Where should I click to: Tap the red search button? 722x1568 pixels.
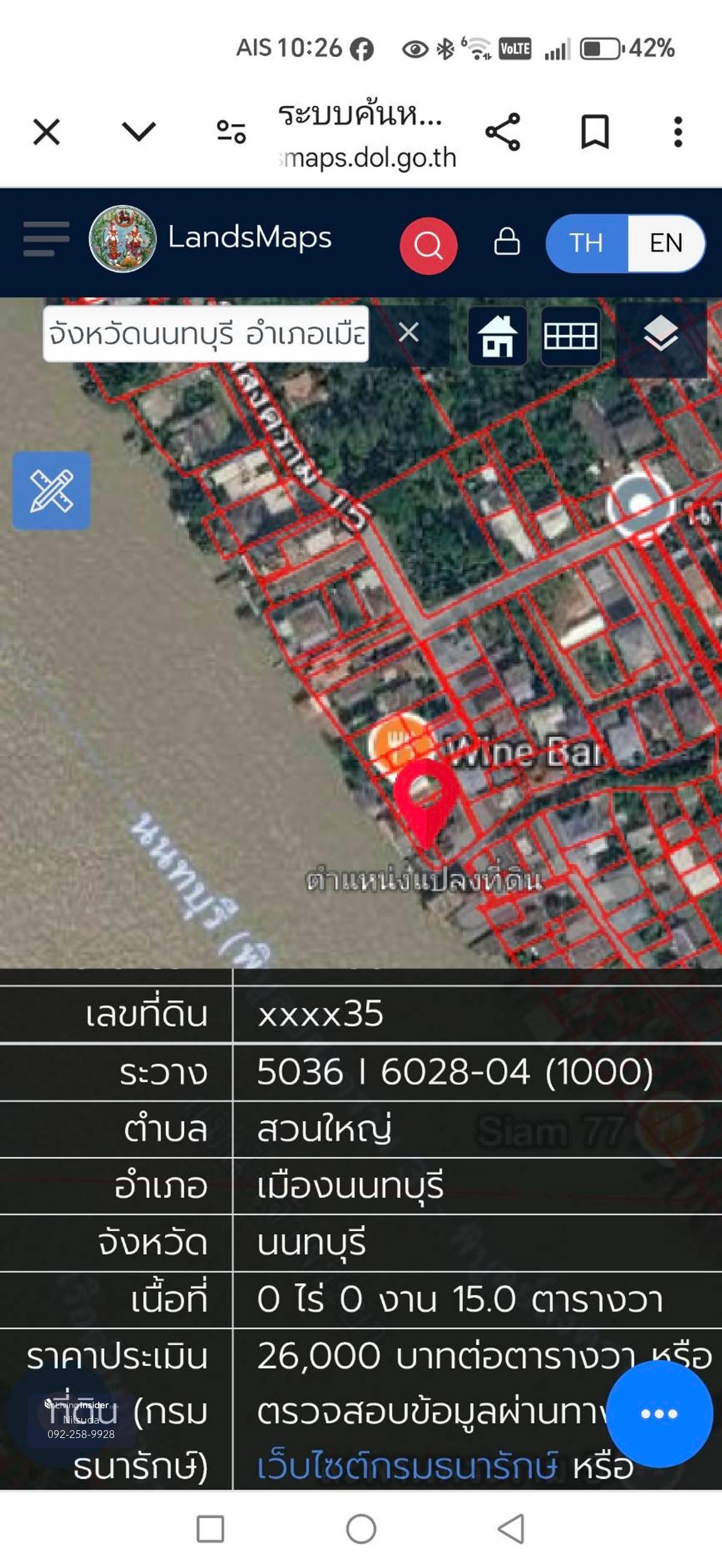[428, 246]
